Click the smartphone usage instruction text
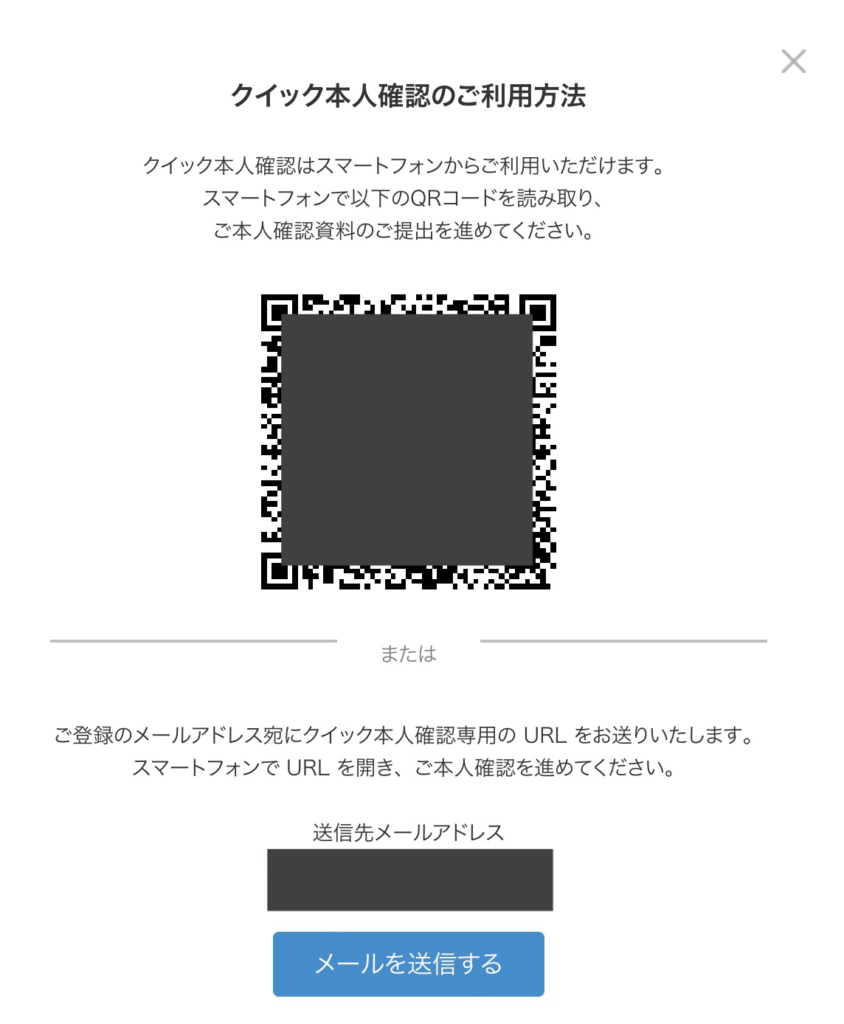The width and height of the screenshot is (844, 1024). click(412, 197)
